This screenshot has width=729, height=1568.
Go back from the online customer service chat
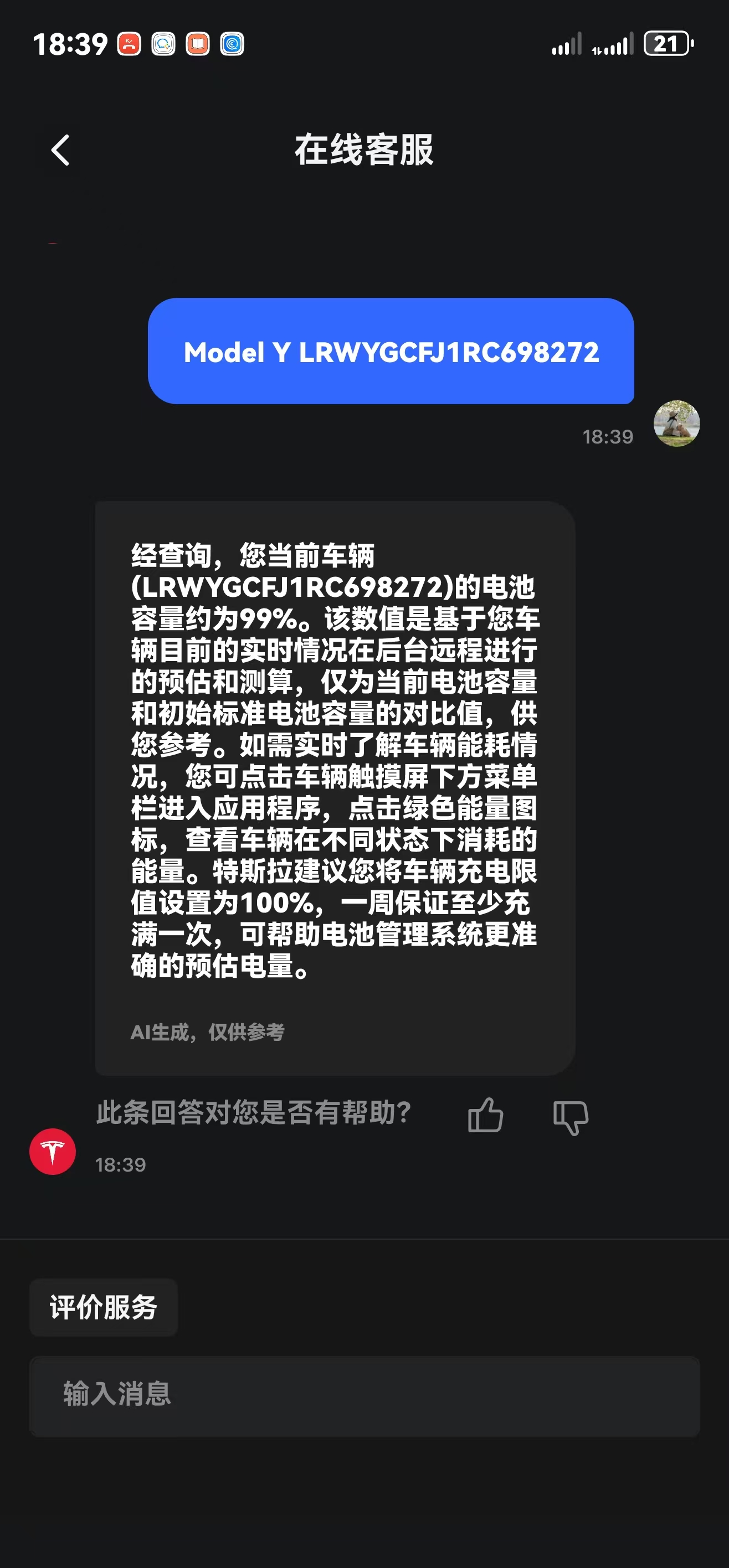(x=60, y=151)
